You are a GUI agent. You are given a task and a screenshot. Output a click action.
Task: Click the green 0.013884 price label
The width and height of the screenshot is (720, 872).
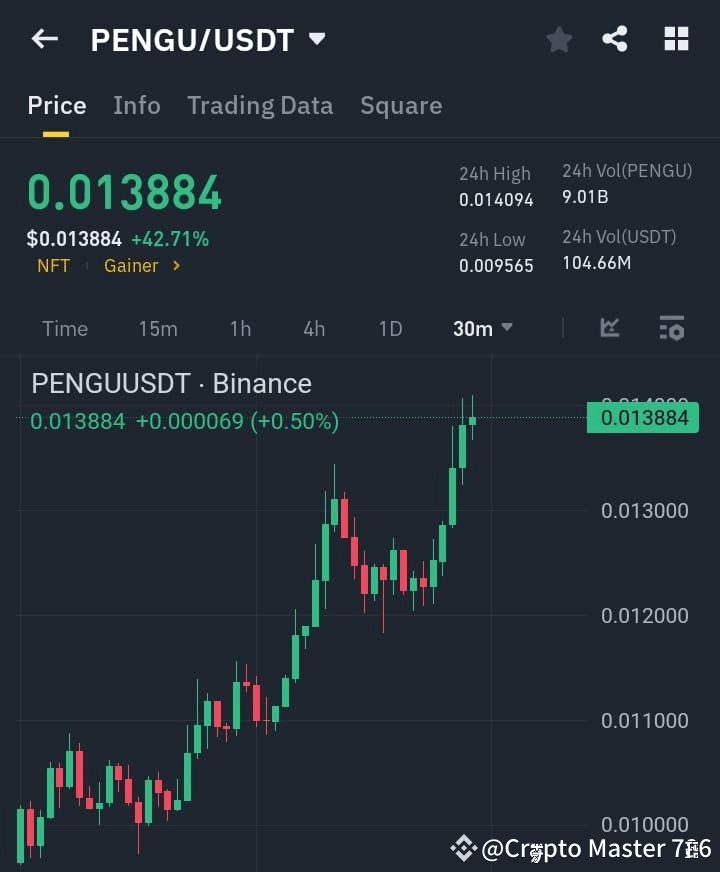tap(643, 418)
